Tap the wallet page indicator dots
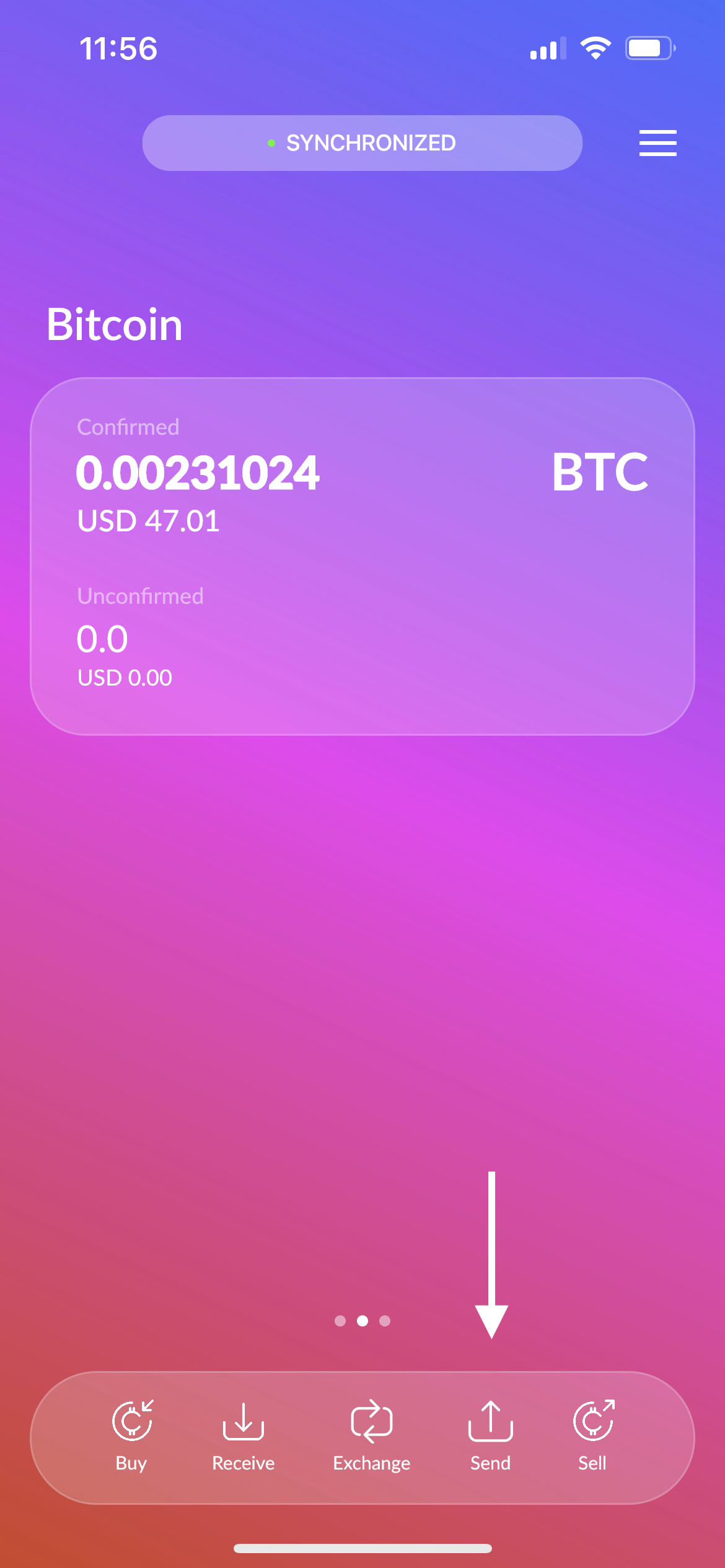This screenshot has width=725, height=1568. click(x=362, y=1321)
